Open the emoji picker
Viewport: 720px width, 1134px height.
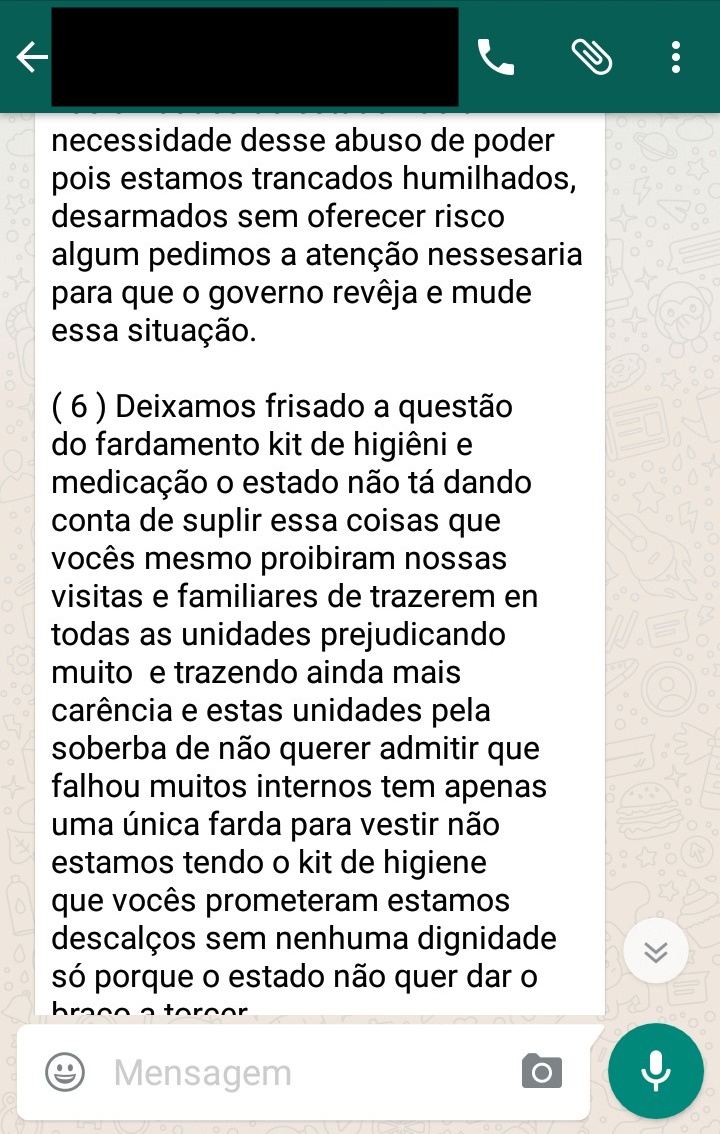65,1073
